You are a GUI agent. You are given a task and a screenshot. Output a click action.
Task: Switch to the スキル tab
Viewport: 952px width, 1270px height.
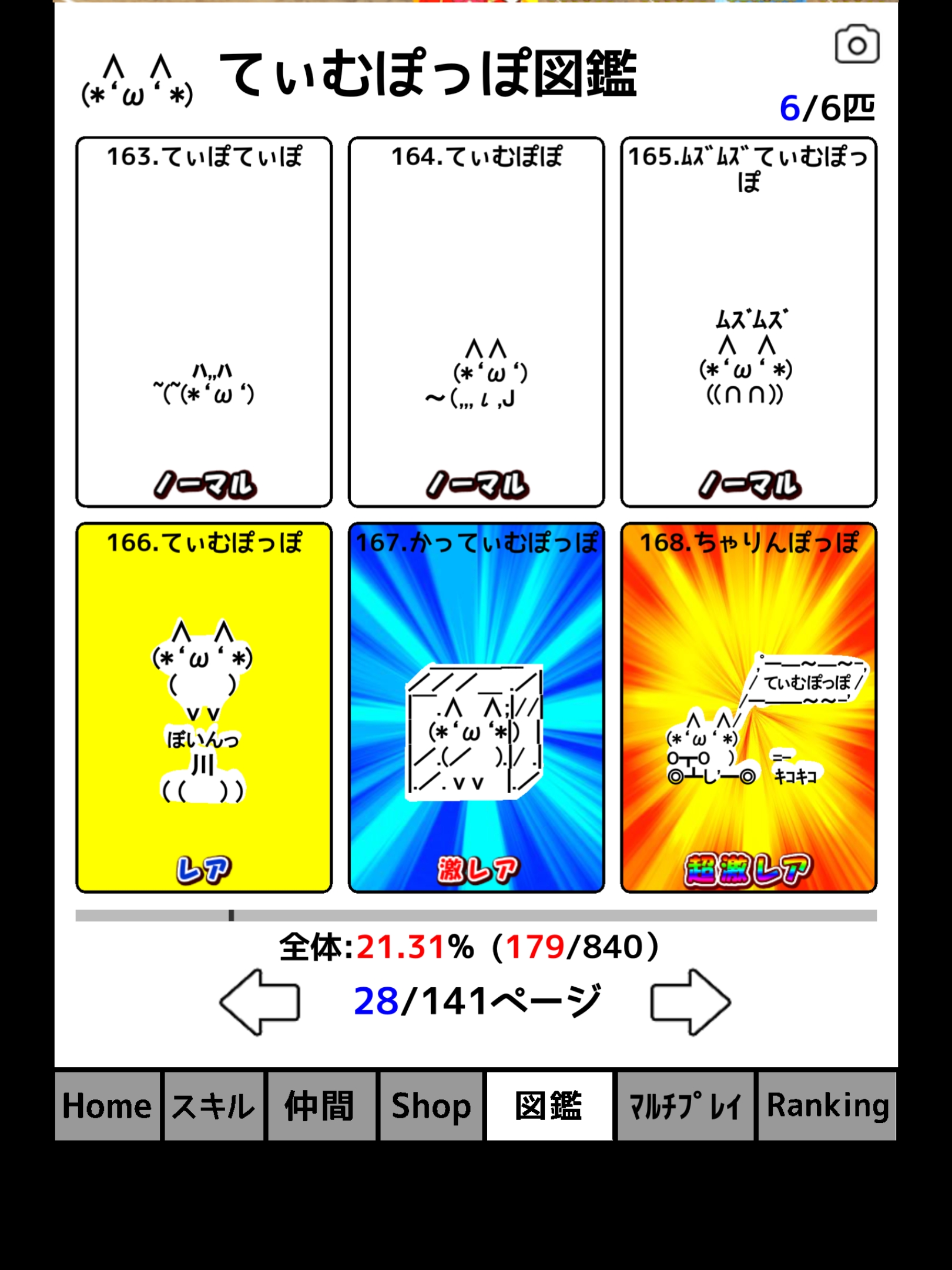point(213,1106)
